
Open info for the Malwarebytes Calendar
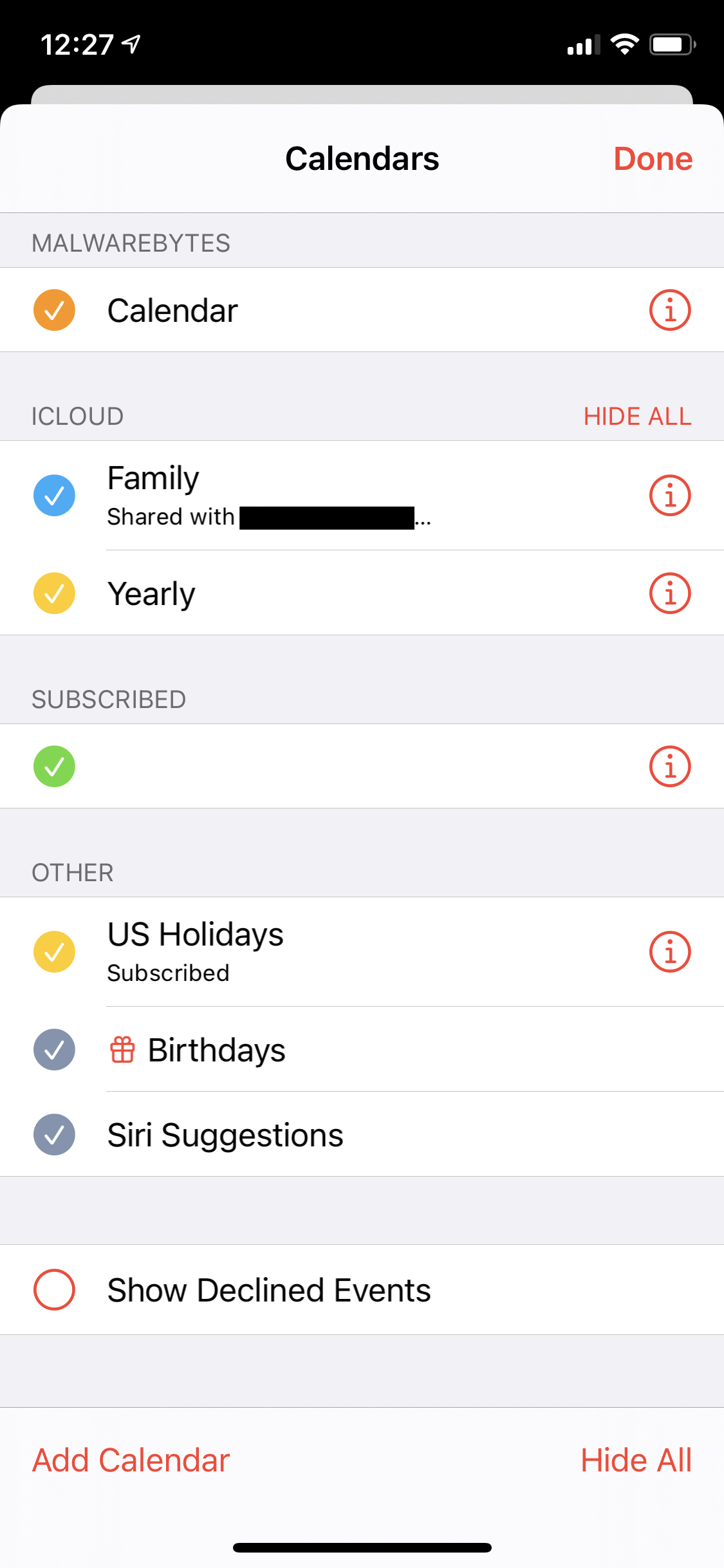point(669,310)
